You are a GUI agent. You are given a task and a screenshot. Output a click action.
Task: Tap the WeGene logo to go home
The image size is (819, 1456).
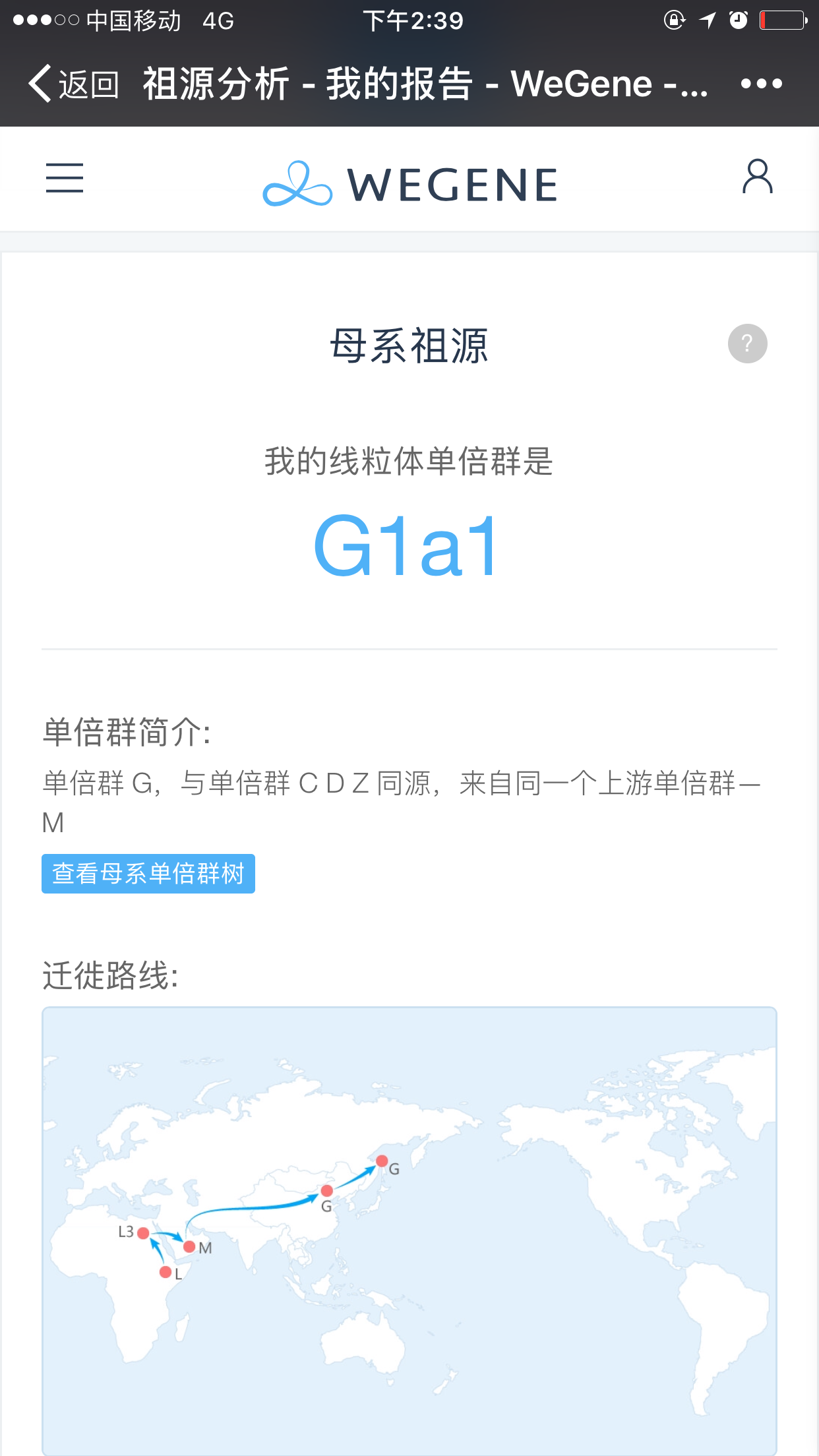pyautogui.click(x=409, y=184)
